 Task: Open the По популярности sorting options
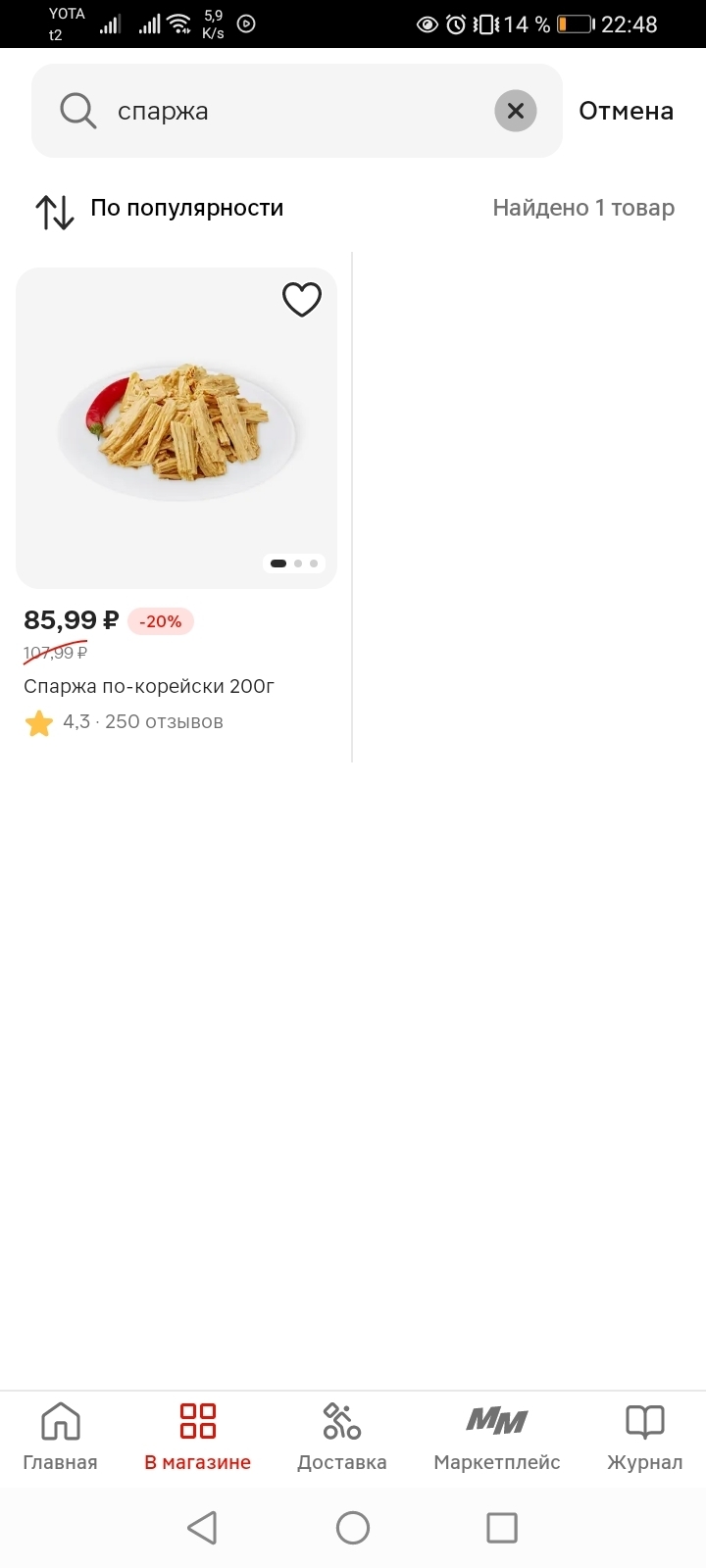pos(160,209)
